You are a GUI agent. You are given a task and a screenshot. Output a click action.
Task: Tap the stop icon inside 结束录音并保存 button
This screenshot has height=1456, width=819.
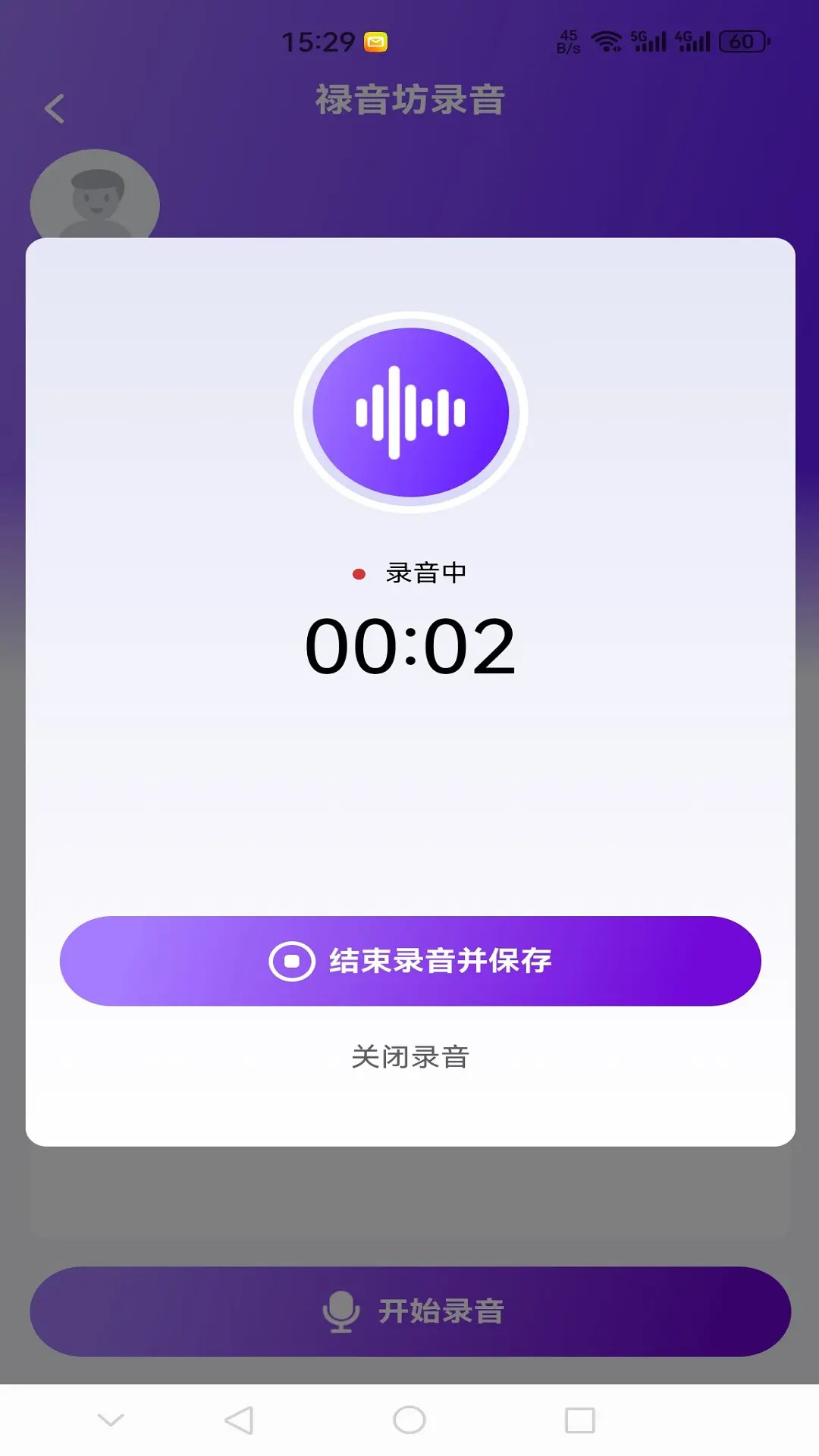click(290, 960)
